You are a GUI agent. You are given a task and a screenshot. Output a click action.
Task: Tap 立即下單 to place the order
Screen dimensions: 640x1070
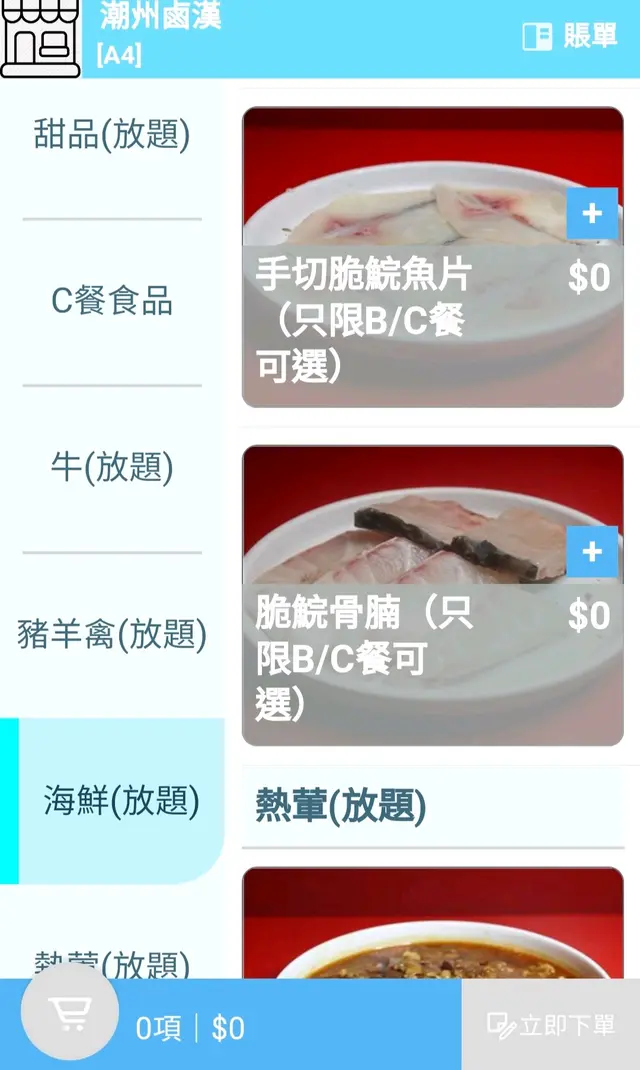[551, 1025]
